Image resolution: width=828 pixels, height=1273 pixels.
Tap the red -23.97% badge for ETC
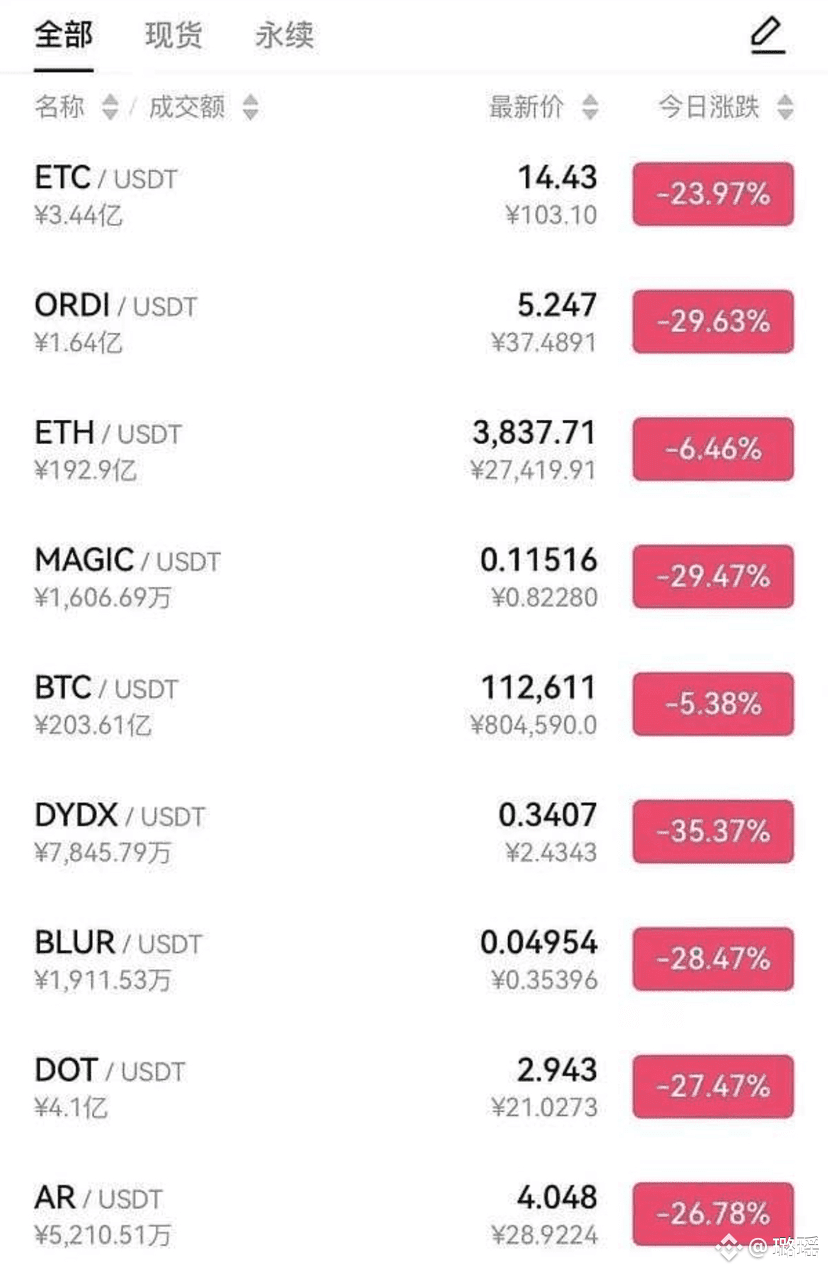click(x=712, y=195)
